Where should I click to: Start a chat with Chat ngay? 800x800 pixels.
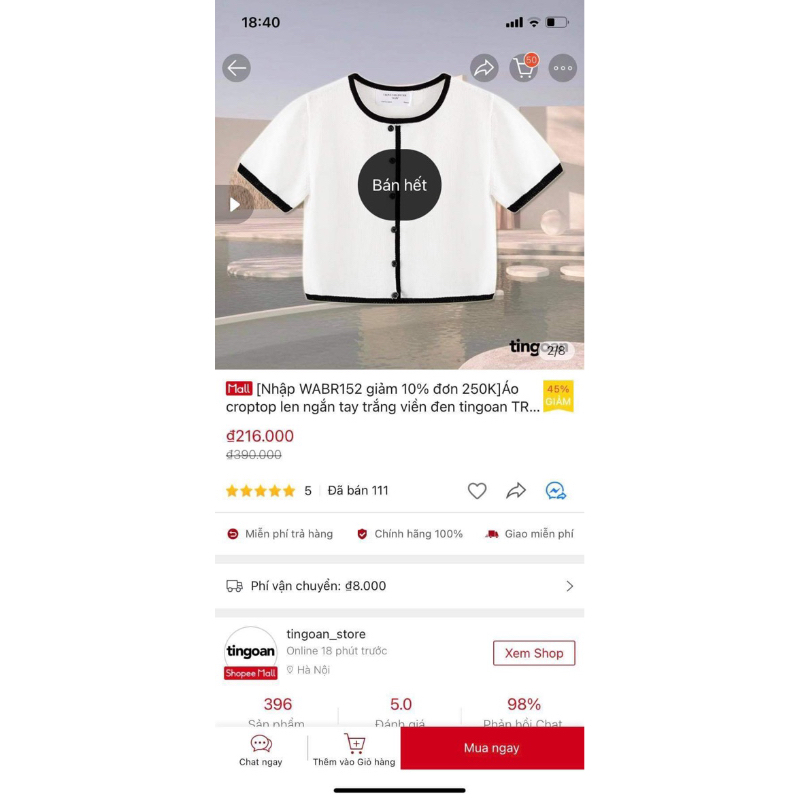point(261,749)
